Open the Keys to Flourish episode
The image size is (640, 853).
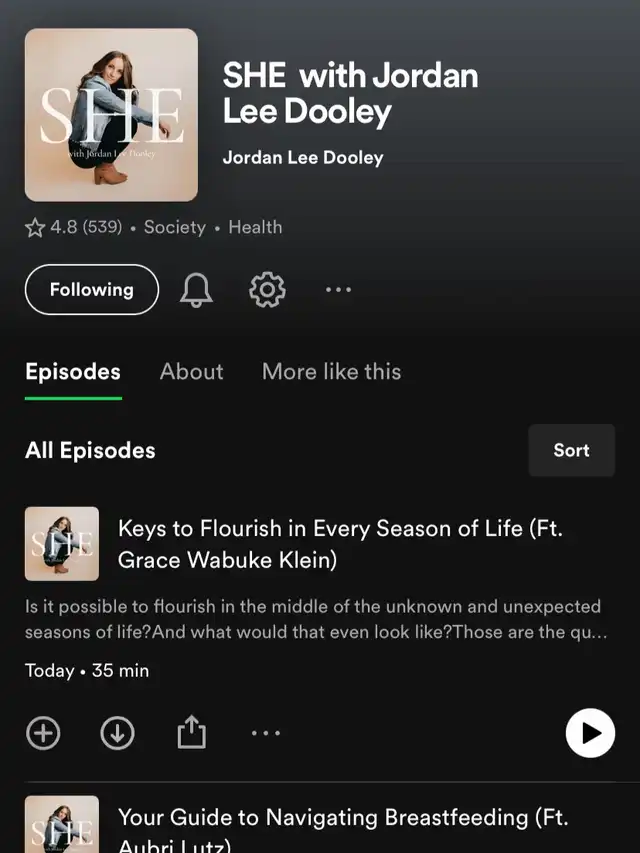click(x=341, y=544)
